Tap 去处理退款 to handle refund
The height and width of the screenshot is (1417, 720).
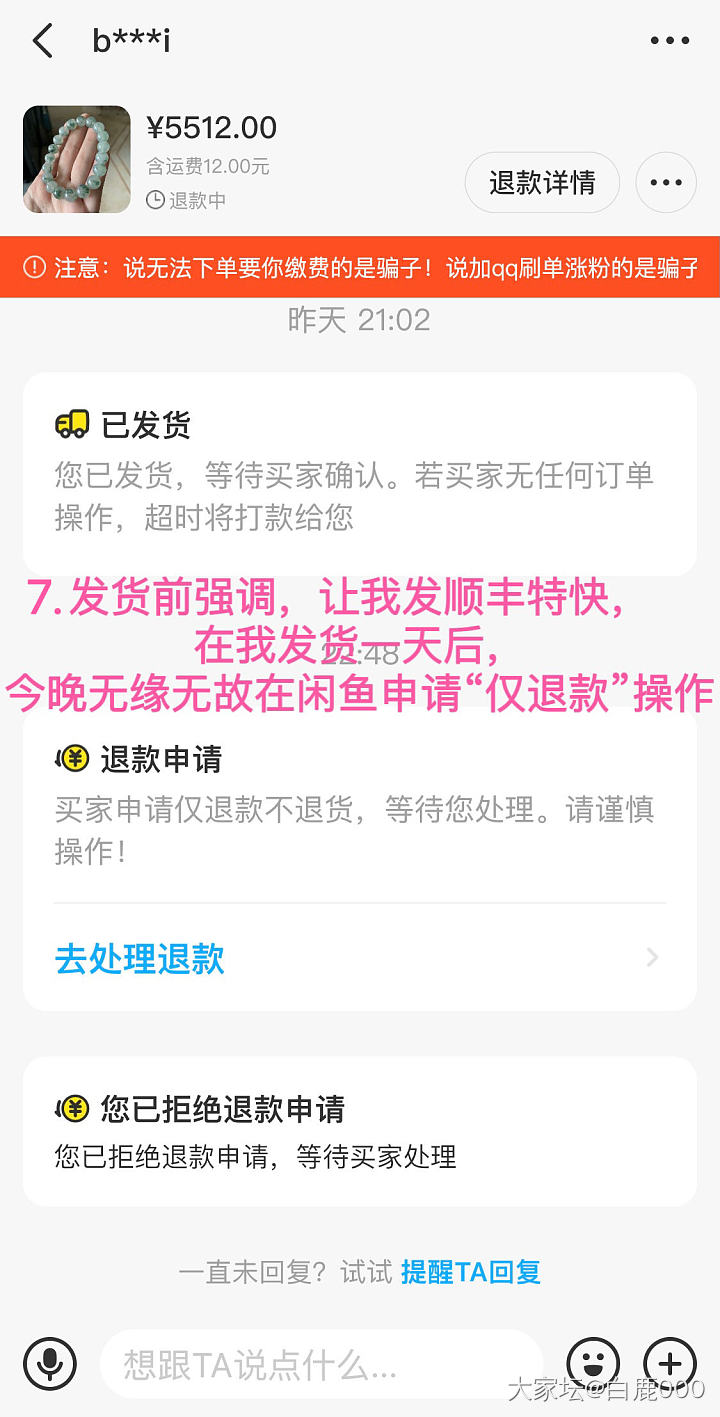(x=140, y=958)
